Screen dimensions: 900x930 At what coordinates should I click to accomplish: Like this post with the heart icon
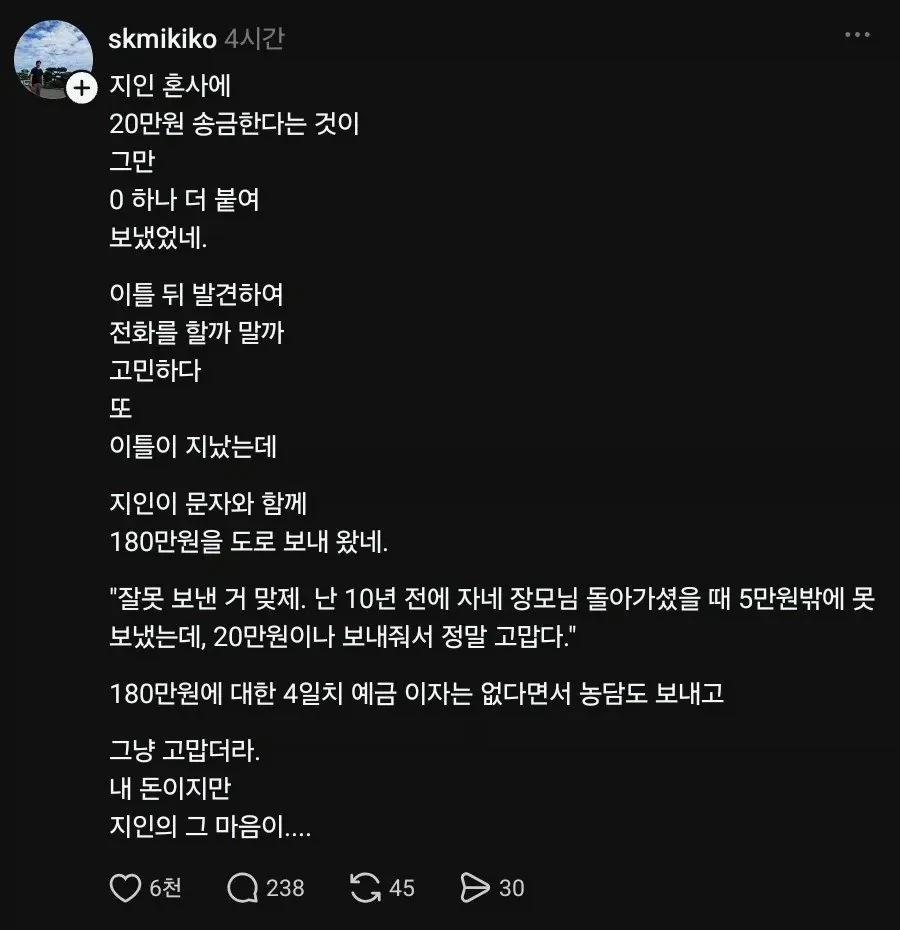click(125, 888)
